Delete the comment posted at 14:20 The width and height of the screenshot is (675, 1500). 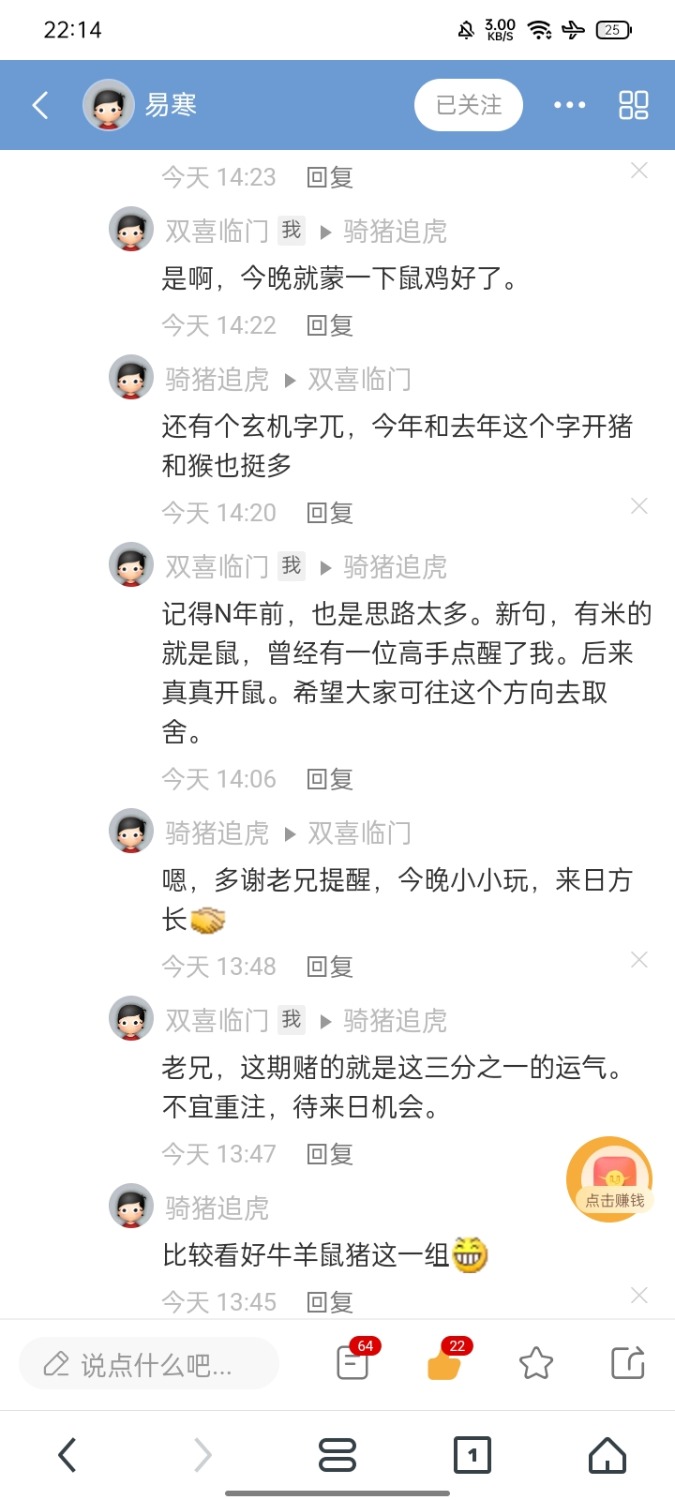click(639, 507)
